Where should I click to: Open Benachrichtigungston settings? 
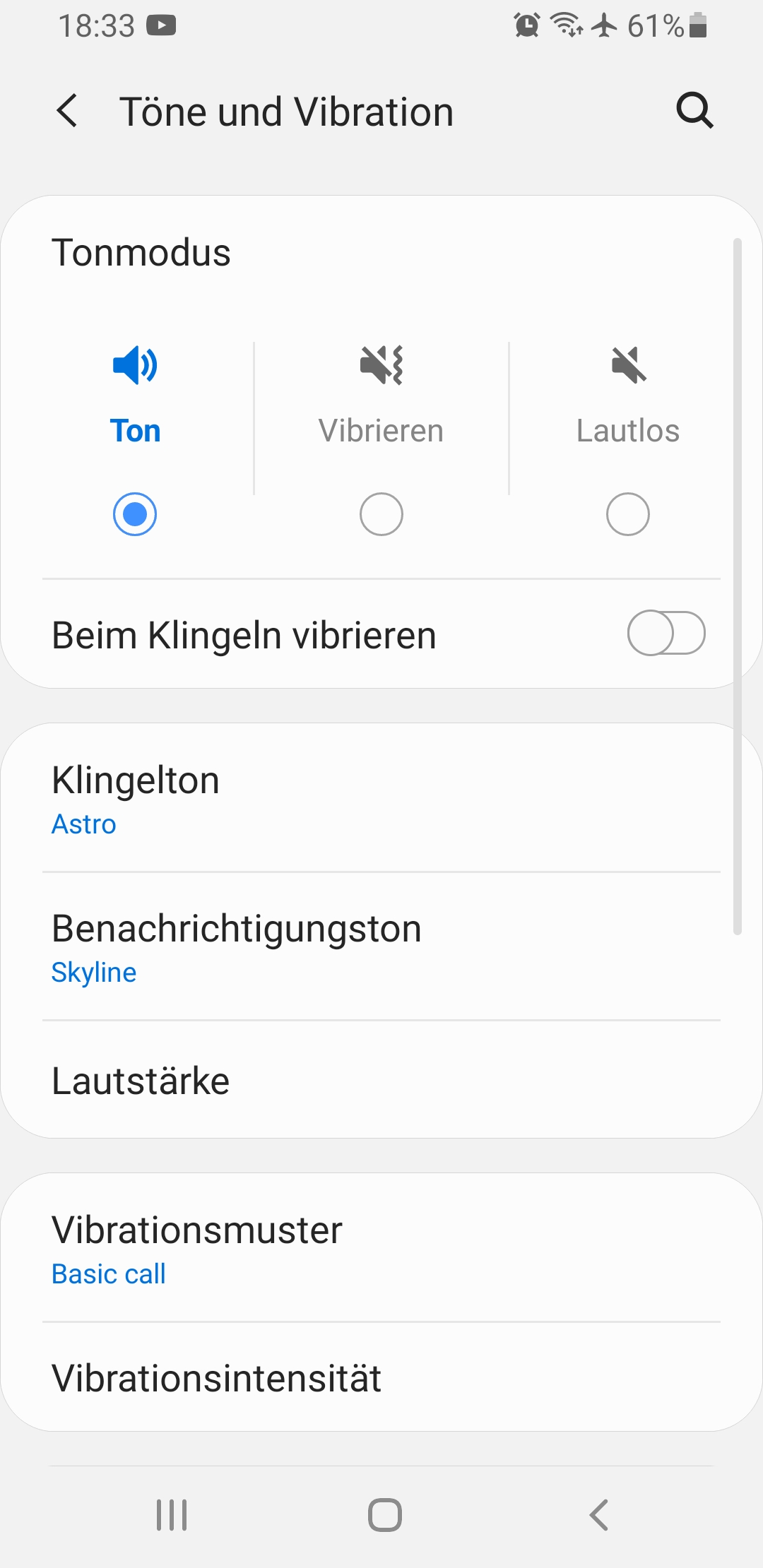pos(381,947)
